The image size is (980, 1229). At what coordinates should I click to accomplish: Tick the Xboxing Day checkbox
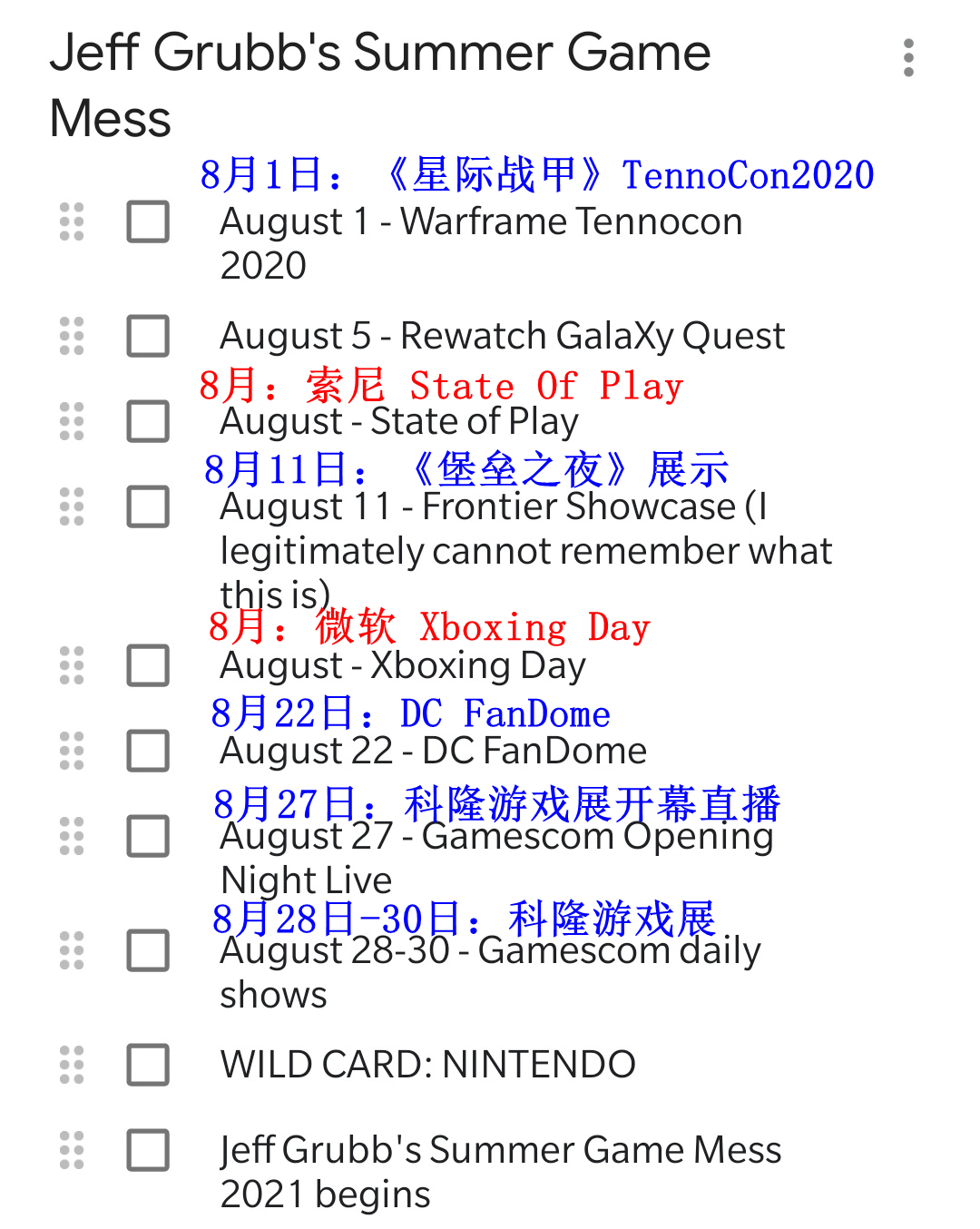tap(148, 665)
